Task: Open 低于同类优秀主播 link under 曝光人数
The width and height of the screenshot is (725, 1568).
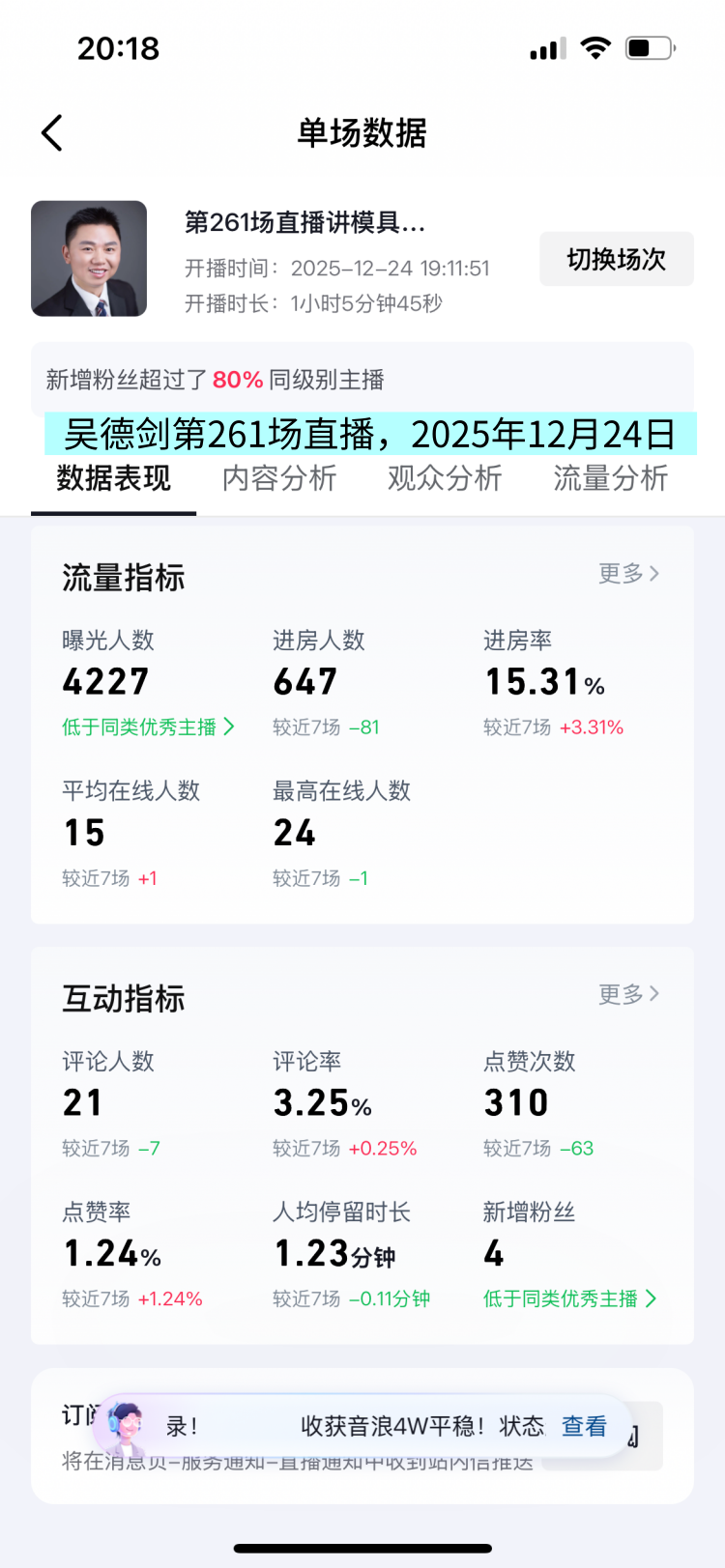Action: click(148, 727)
